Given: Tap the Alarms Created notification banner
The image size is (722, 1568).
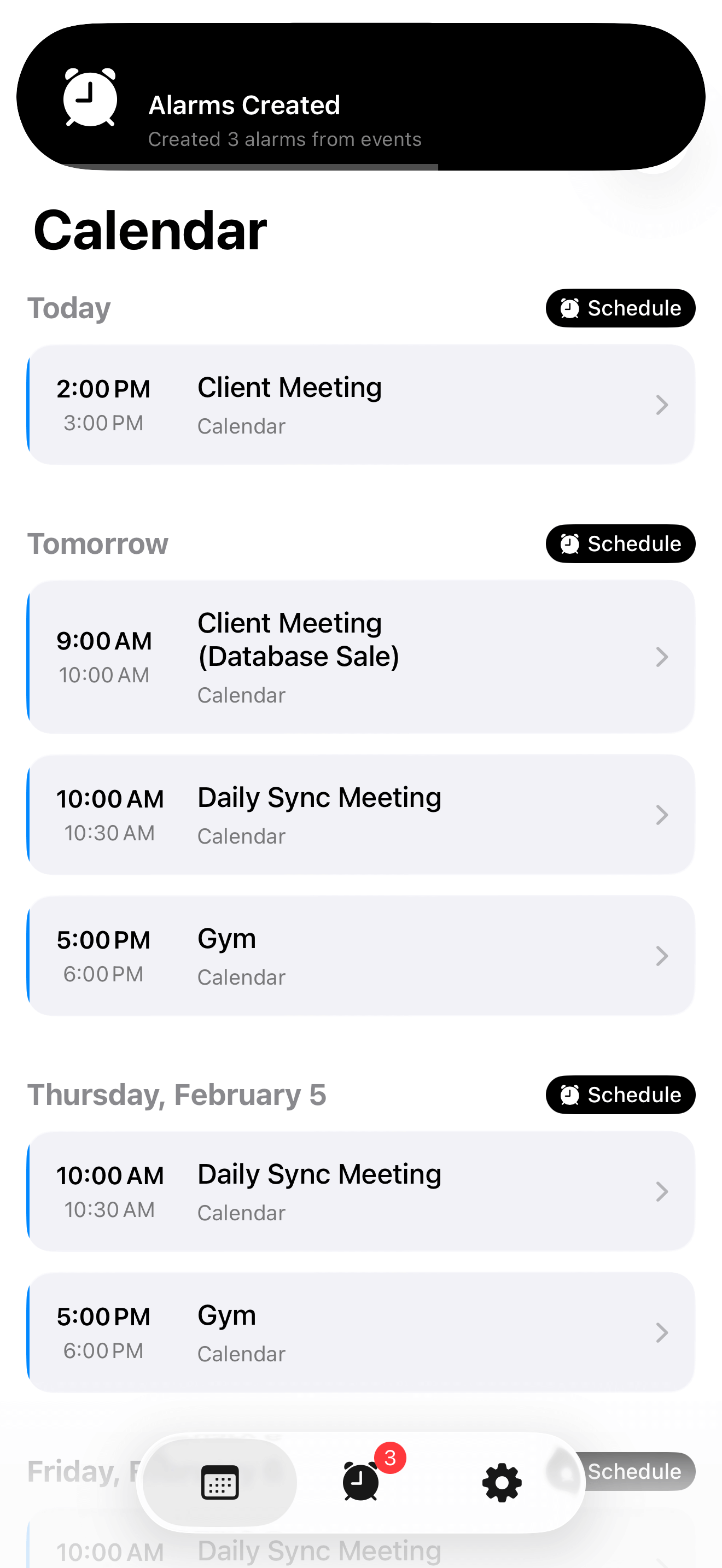Looking at the screenshot, I should pos(361,97).
